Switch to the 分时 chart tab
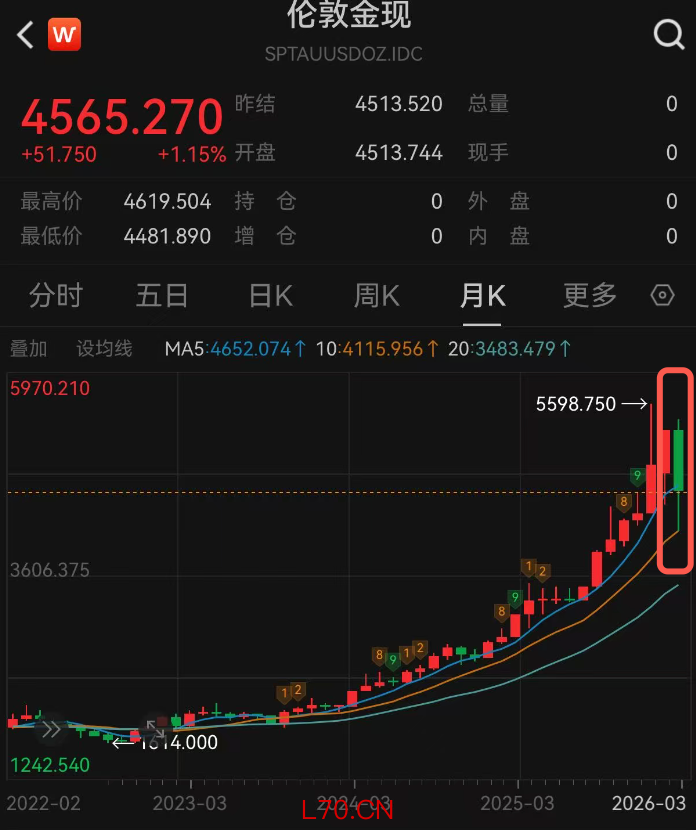The image size is (696, 830). 56,296
